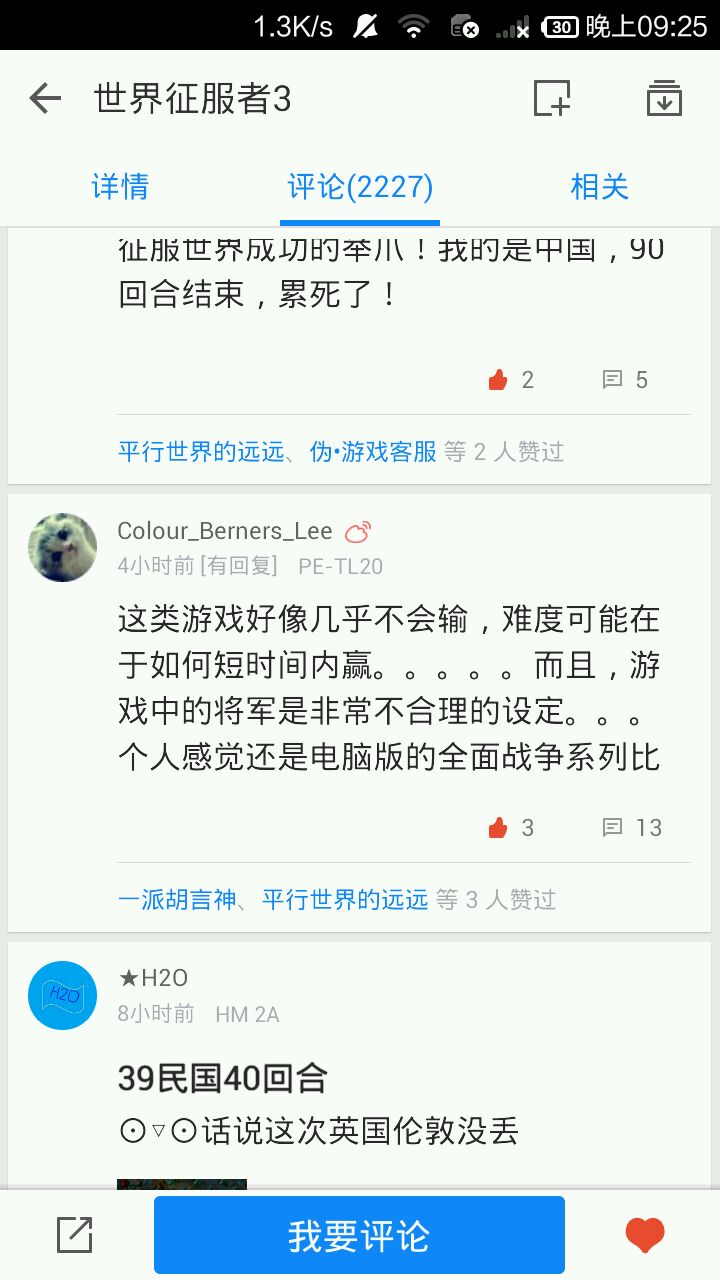Tap the add-to-collection icon in the app bar
The width and height of the screenshot is (720, 1280).
551,99
